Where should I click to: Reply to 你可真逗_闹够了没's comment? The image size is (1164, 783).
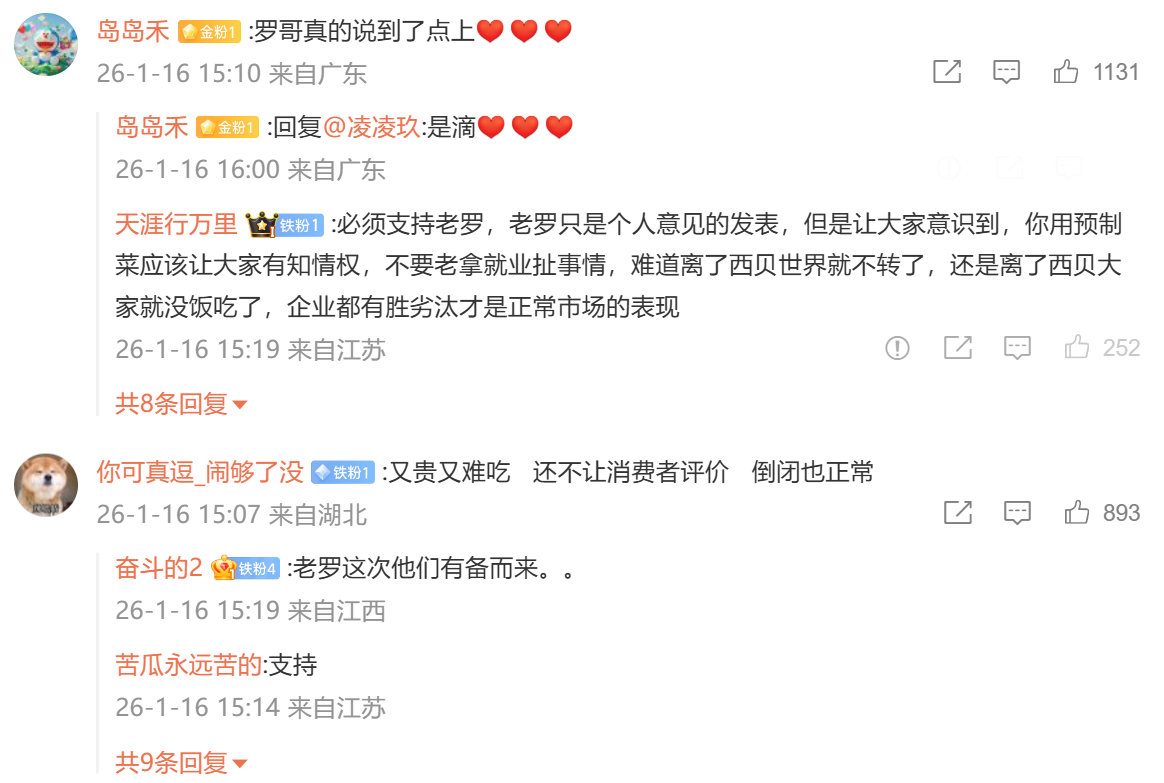1017,513
